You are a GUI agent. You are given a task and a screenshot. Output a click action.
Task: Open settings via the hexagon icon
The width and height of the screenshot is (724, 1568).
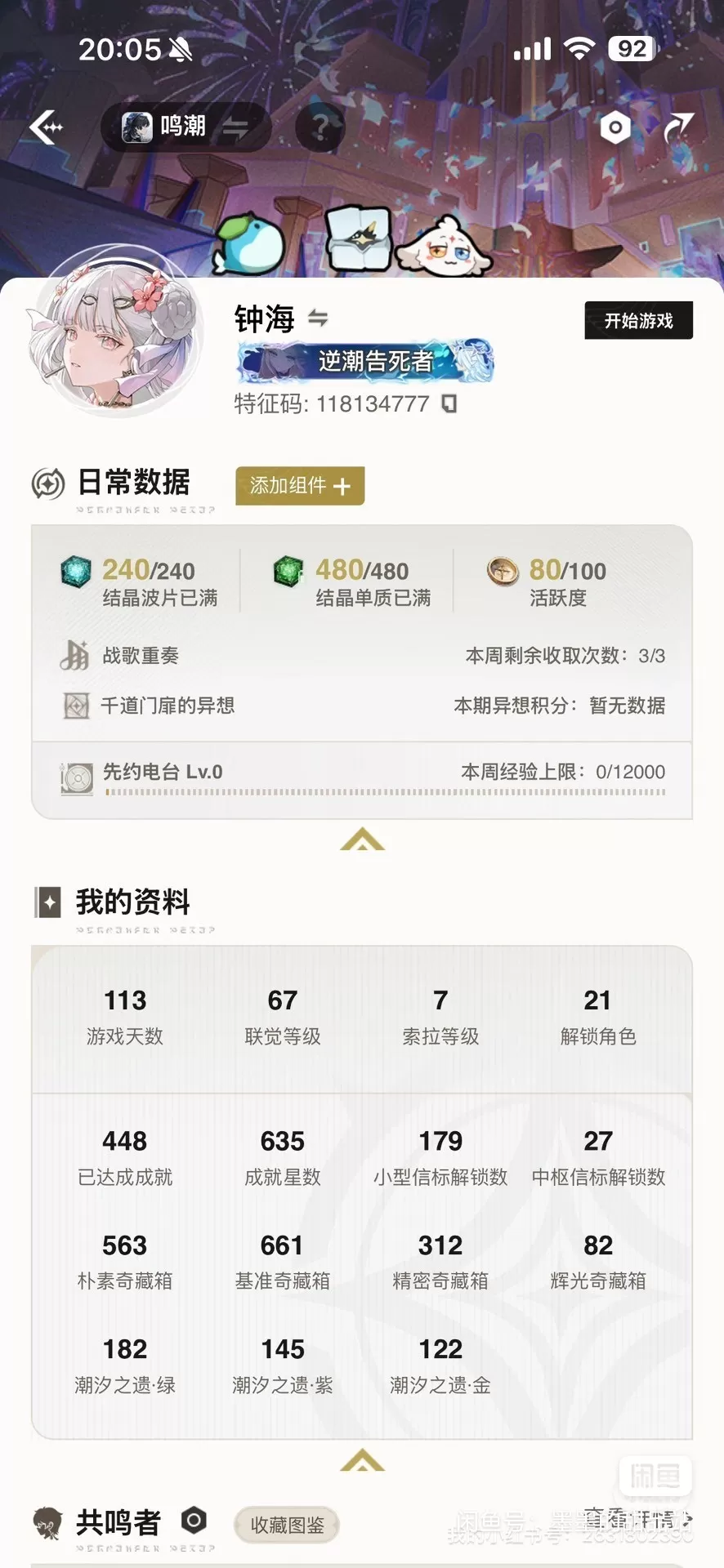tap(615, 127)
